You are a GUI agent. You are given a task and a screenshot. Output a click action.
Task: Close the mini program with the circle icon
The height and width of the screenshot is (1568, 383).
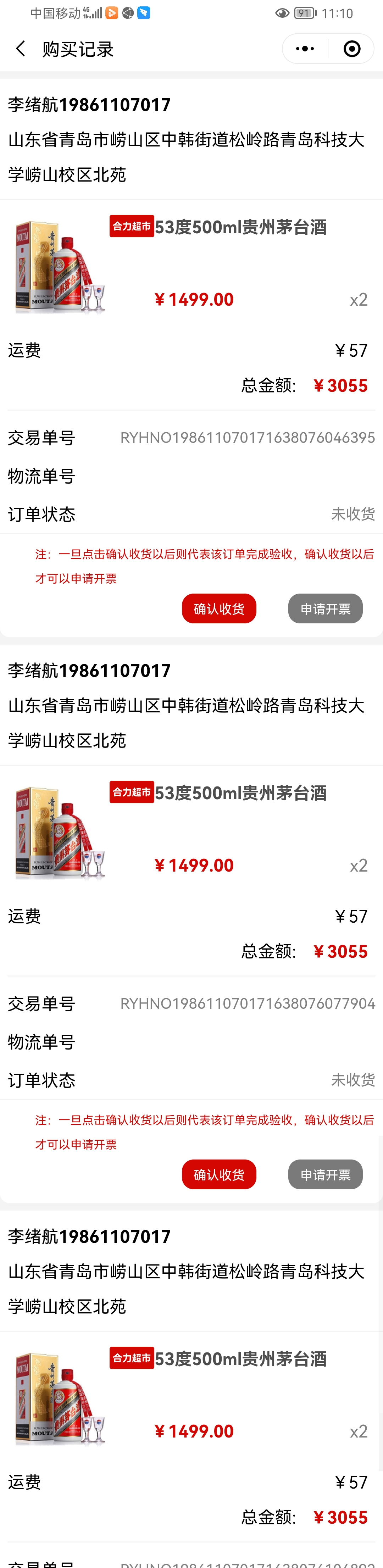(351, 49)
